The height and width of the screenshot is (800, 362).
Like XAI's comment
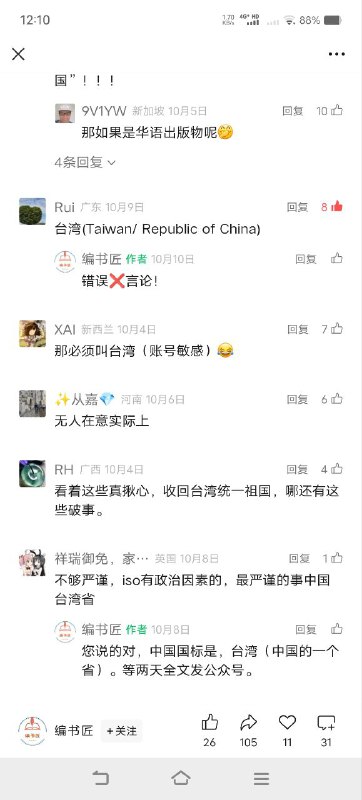coord(337,329)
